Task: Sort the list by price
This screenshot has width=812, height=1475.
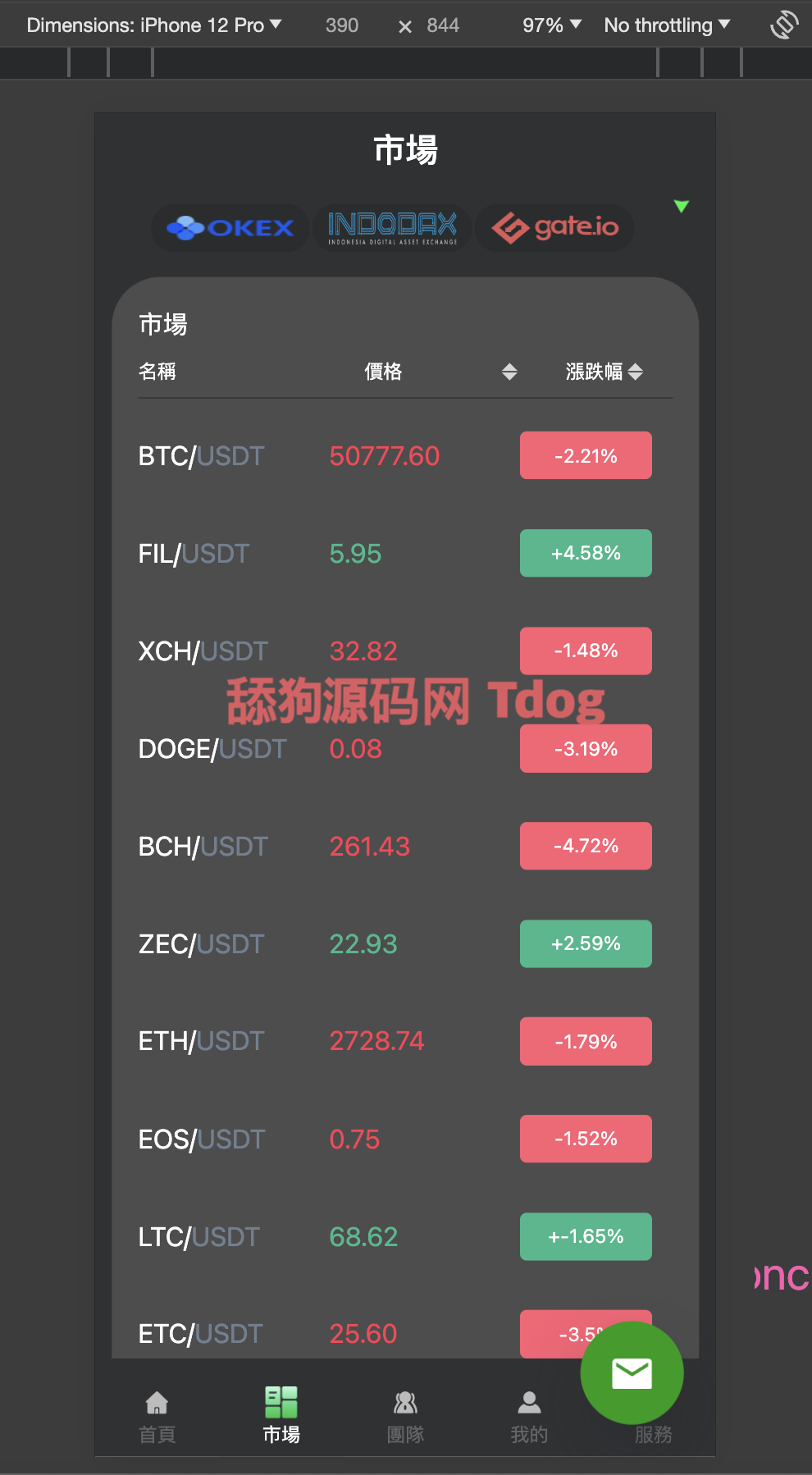Action: [509, 372]
